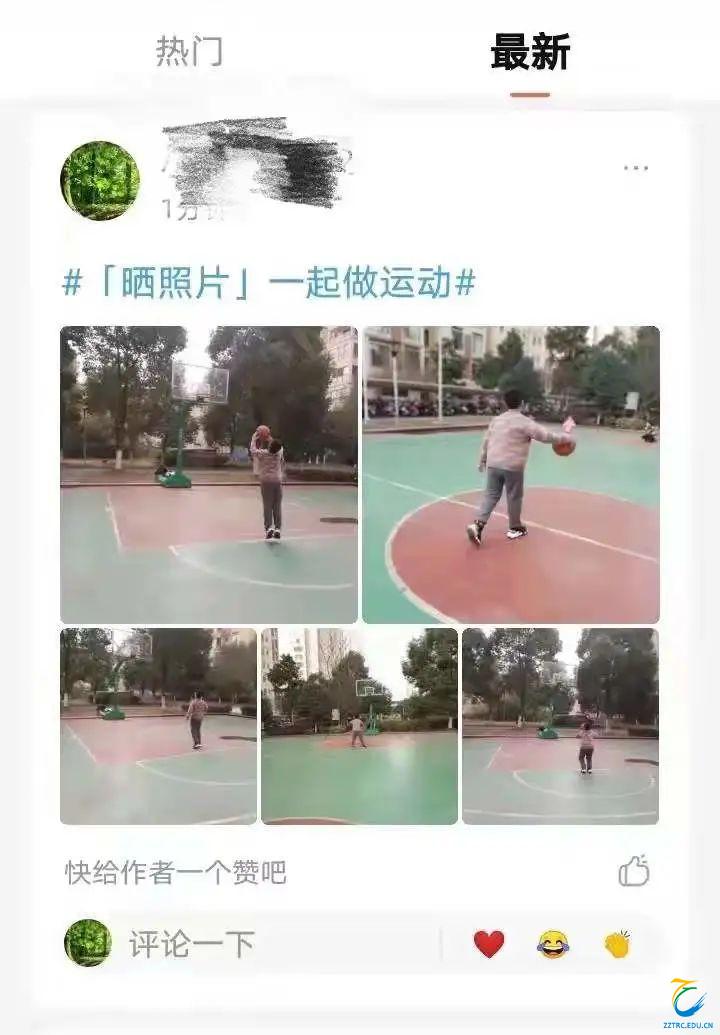Open the bottom-right small court photo
Screen dimensions: 720x1035
click(x=560, y=726)
